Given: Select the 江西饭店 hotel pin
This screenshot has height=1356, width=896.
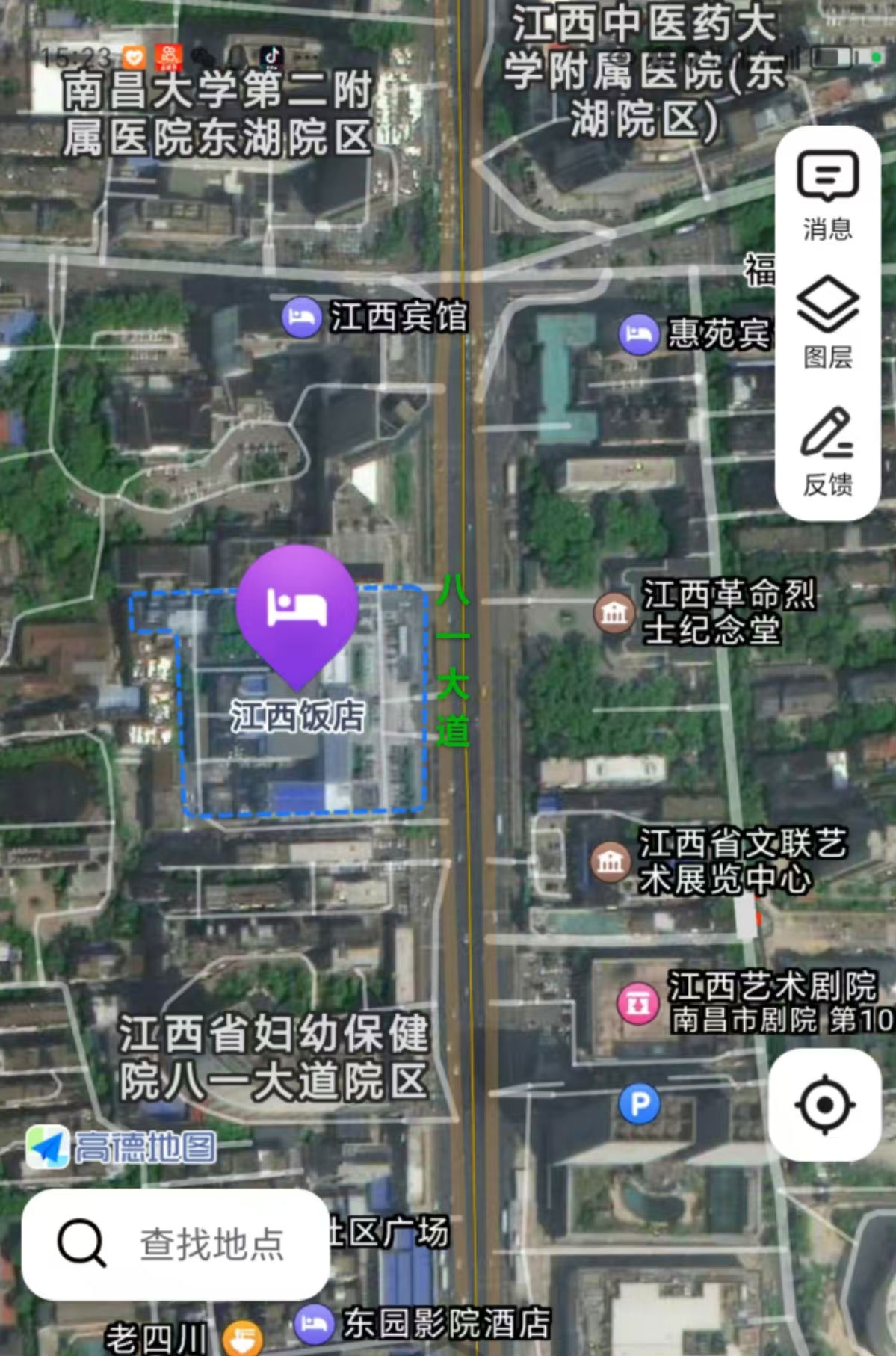Looking at the screenshot, I should [x=297, y=609].
